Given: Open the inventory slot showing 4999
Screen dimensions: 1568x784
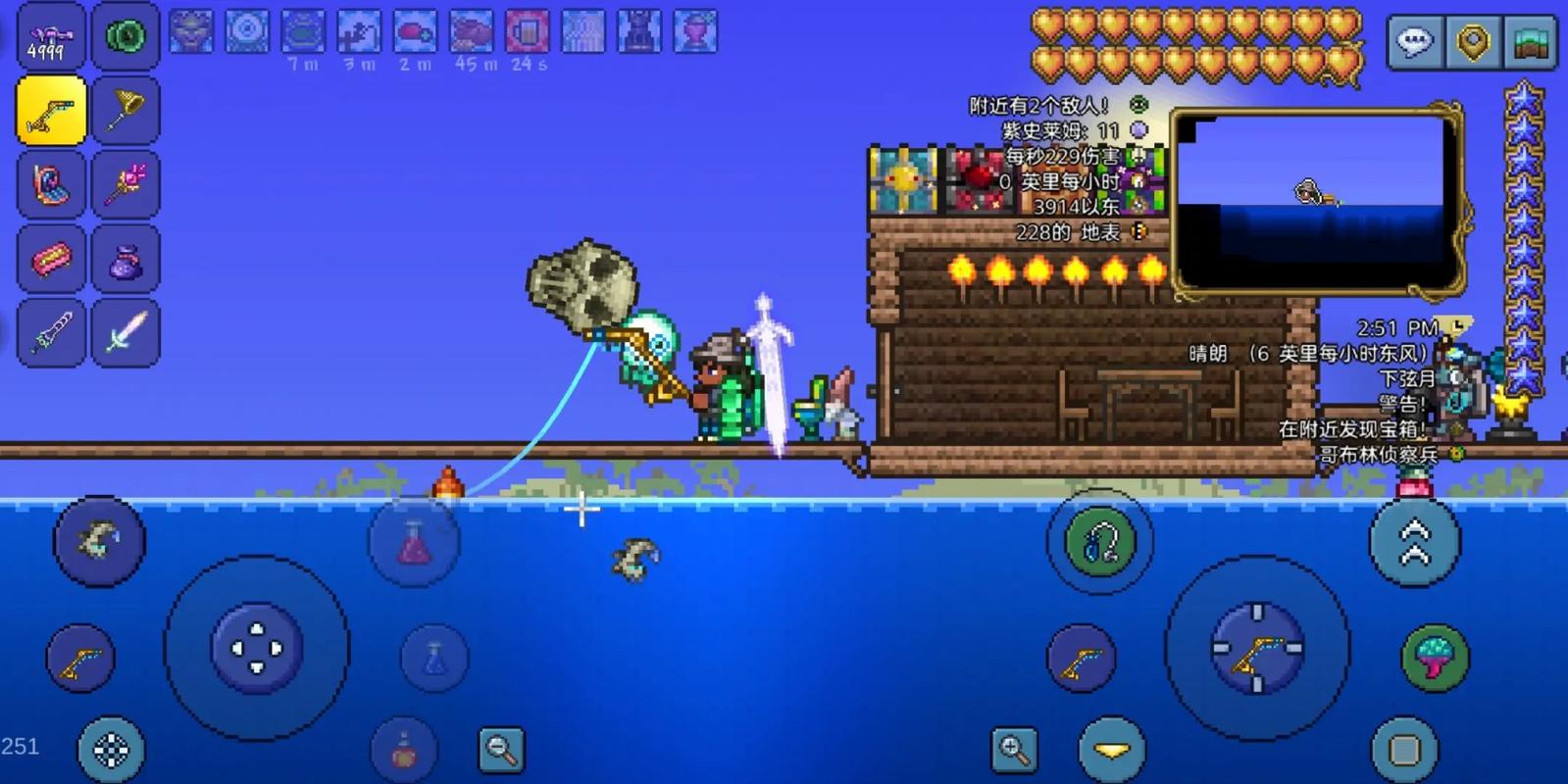Looking at the screenshot, I should coord(51,37).
